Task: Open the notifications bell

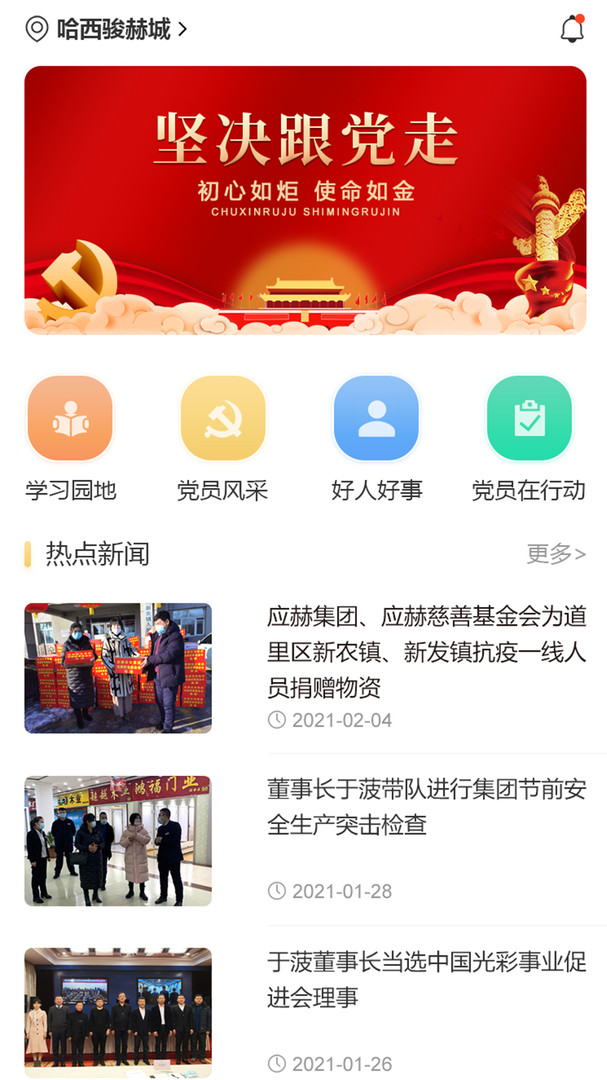Action: 571,30
